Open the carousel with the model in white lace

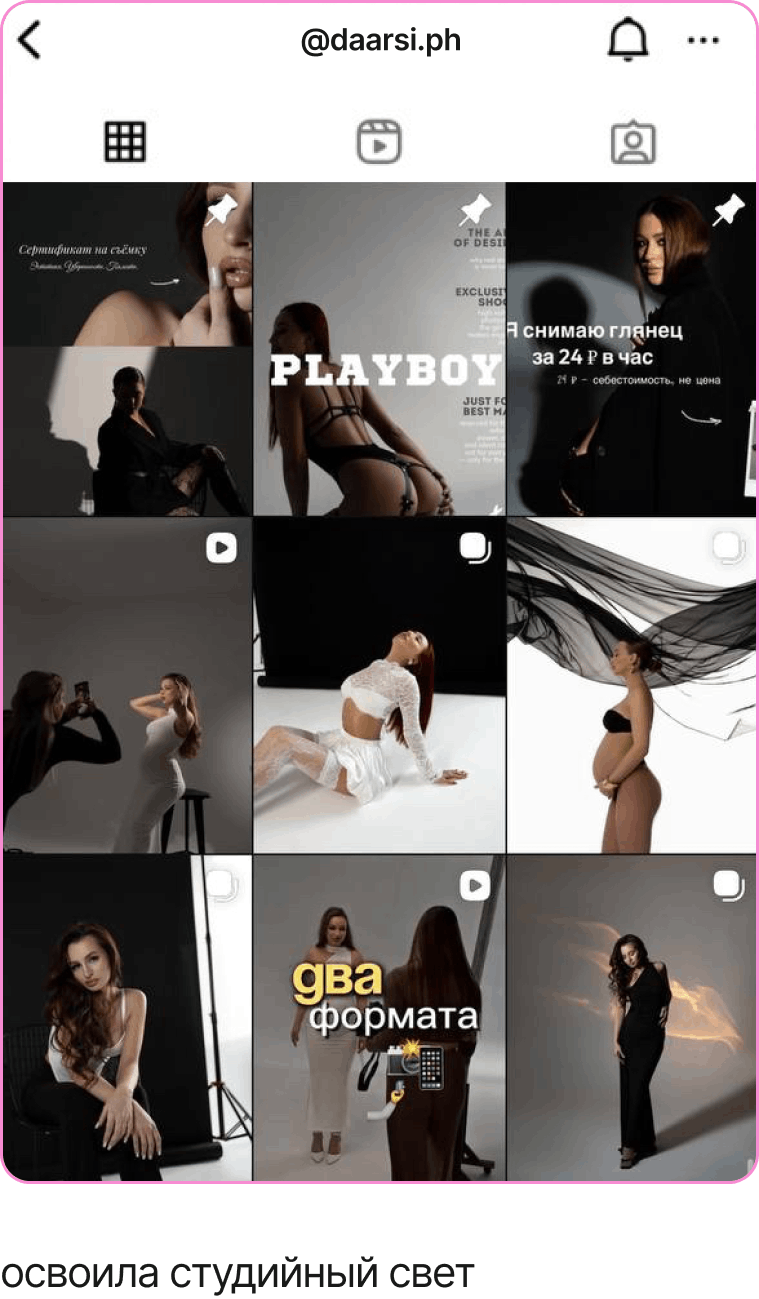tap(379, 685)
